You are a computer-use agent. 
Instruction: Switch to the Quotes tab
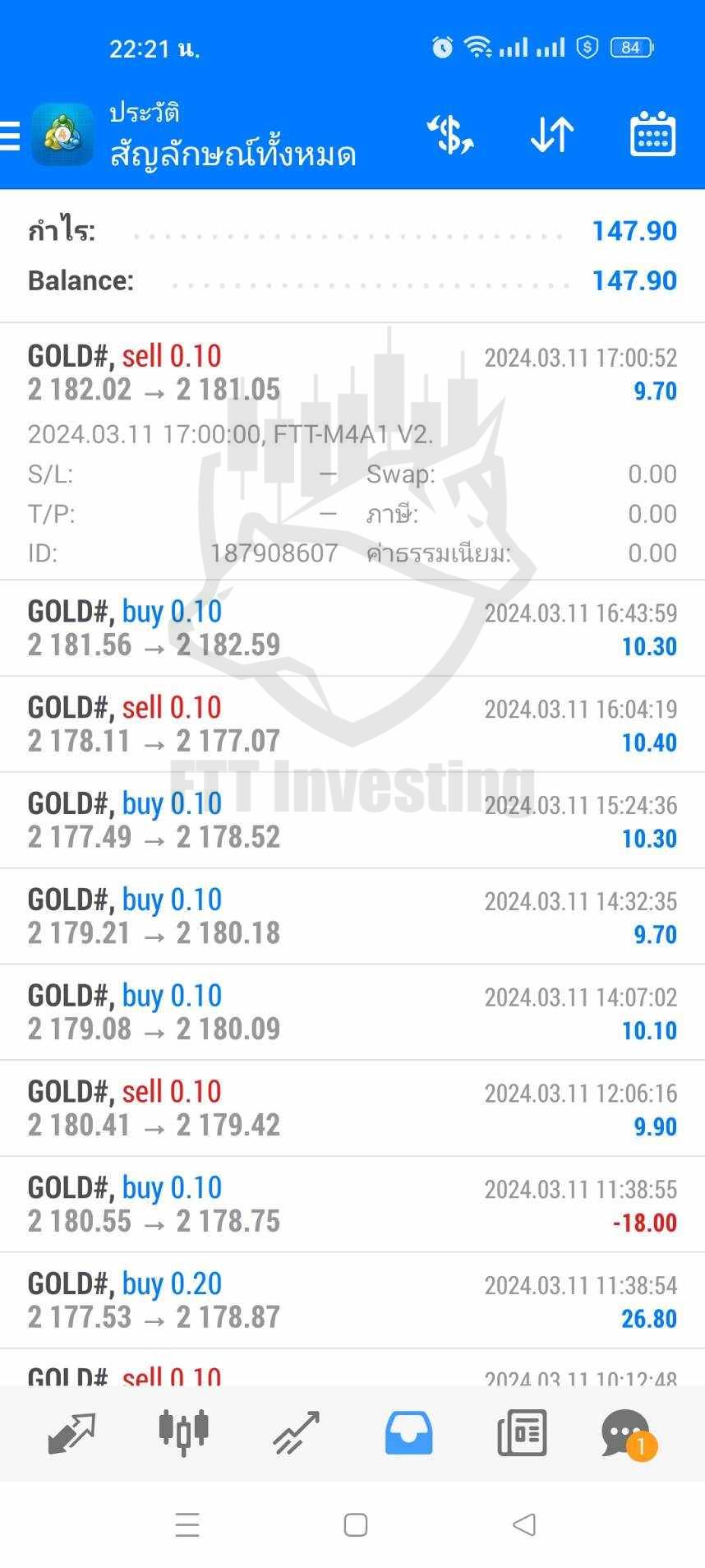(x=72, y=1433)
